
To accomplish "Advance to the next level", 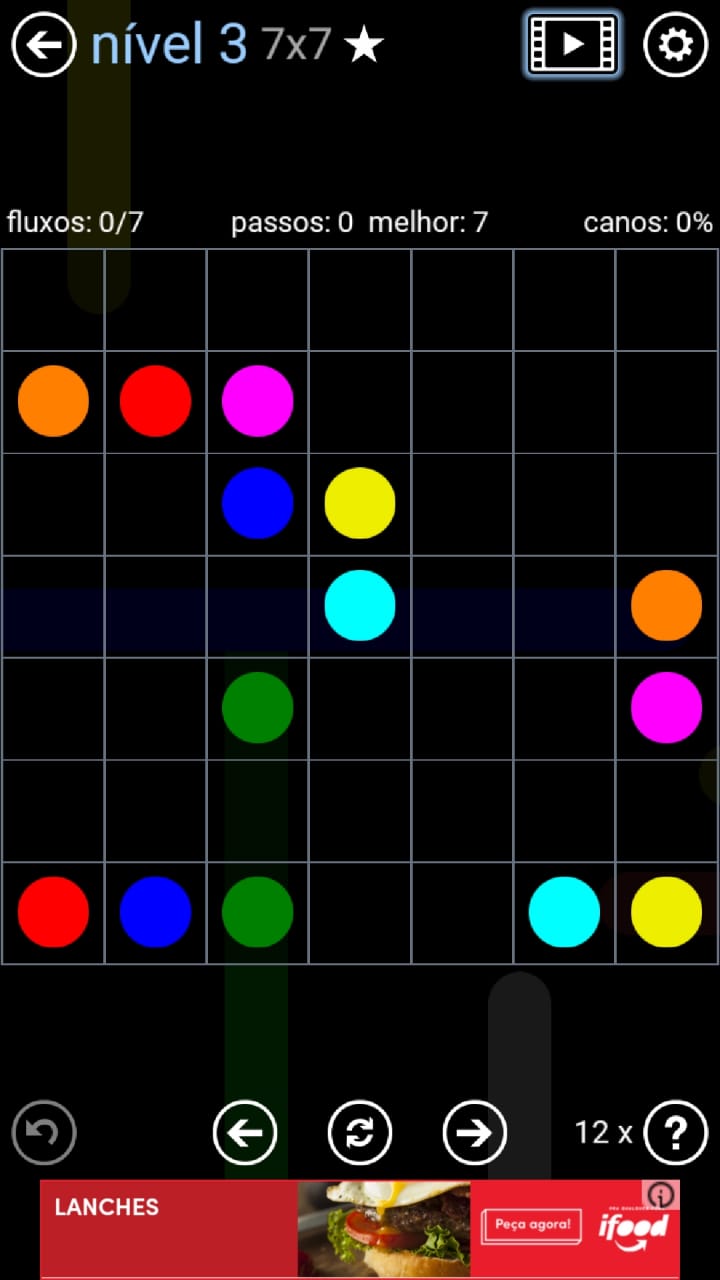I will pyautogui.click(x=475, y=1133).
